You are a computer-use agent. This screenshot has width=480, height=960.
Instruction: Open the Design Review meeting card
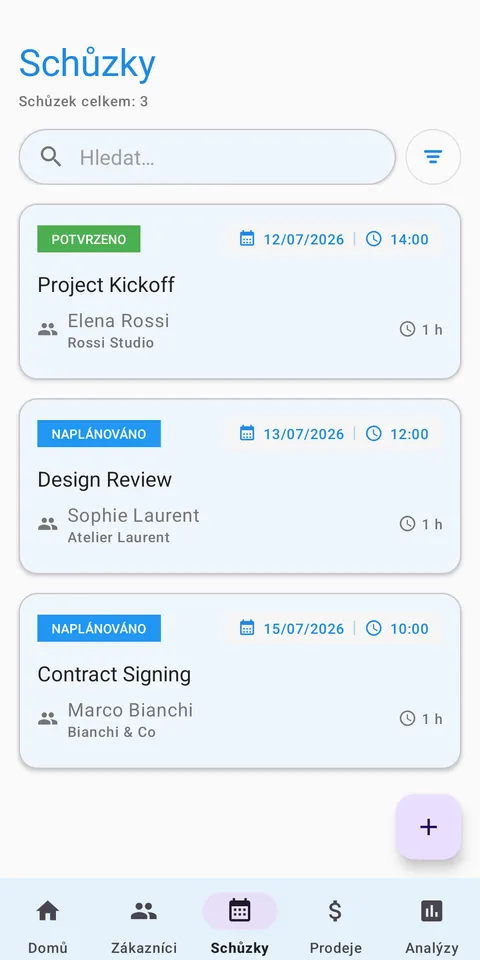coord(240,486)
